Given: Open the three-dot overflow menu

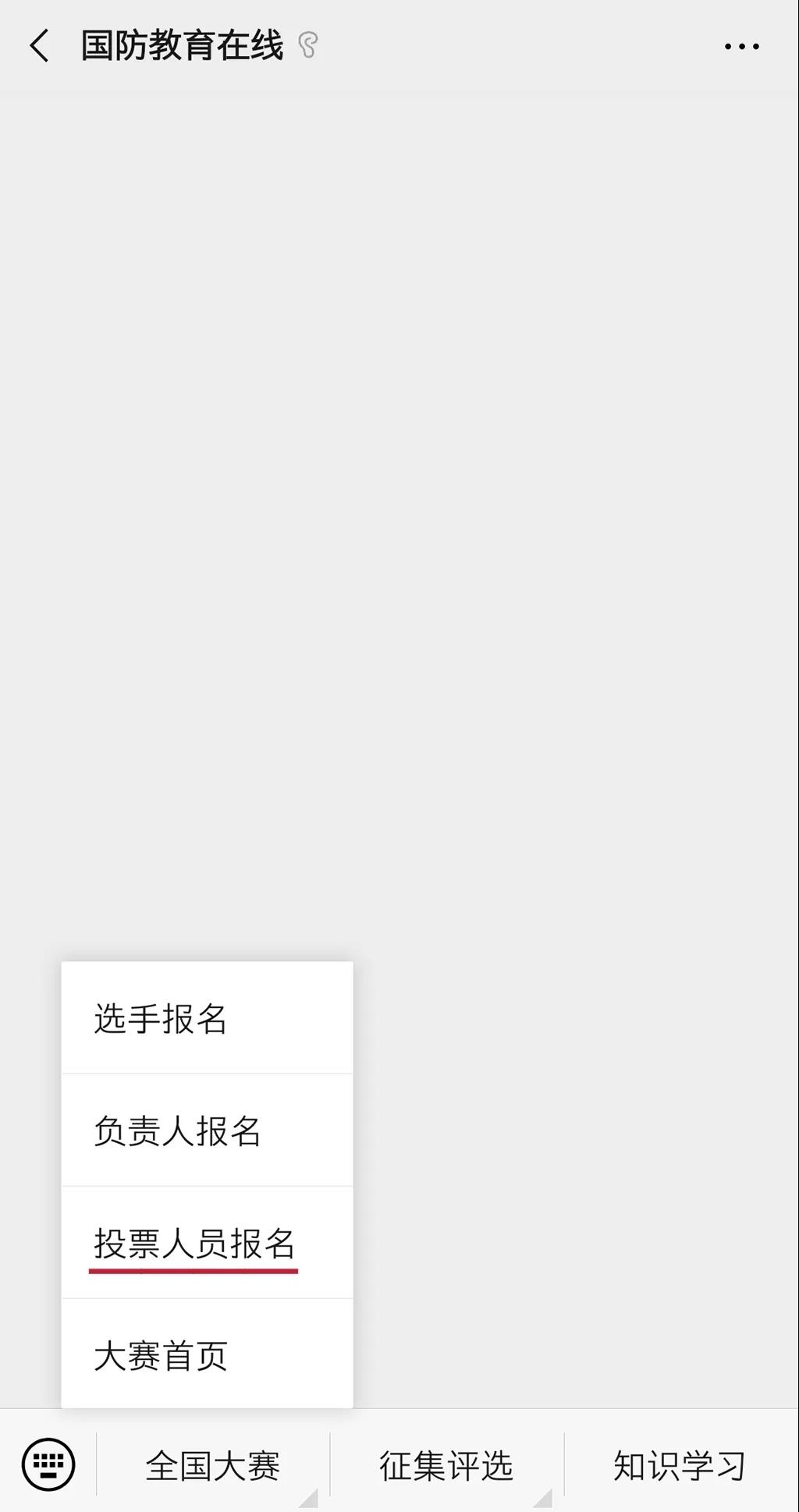Looking at the screenshot, I should (x=741, y=47).
